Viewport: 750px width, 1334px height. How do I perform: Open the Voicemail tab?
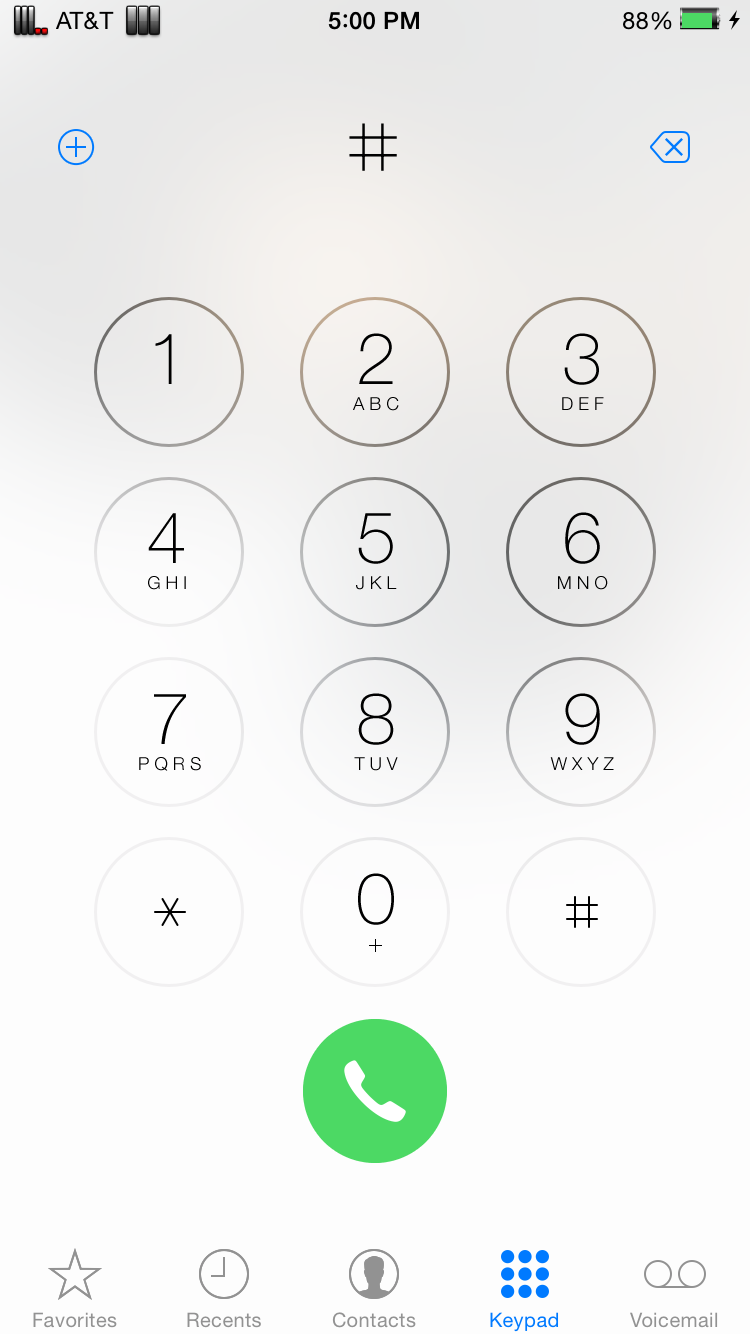pyautogui.click(x=674, y=1289)
